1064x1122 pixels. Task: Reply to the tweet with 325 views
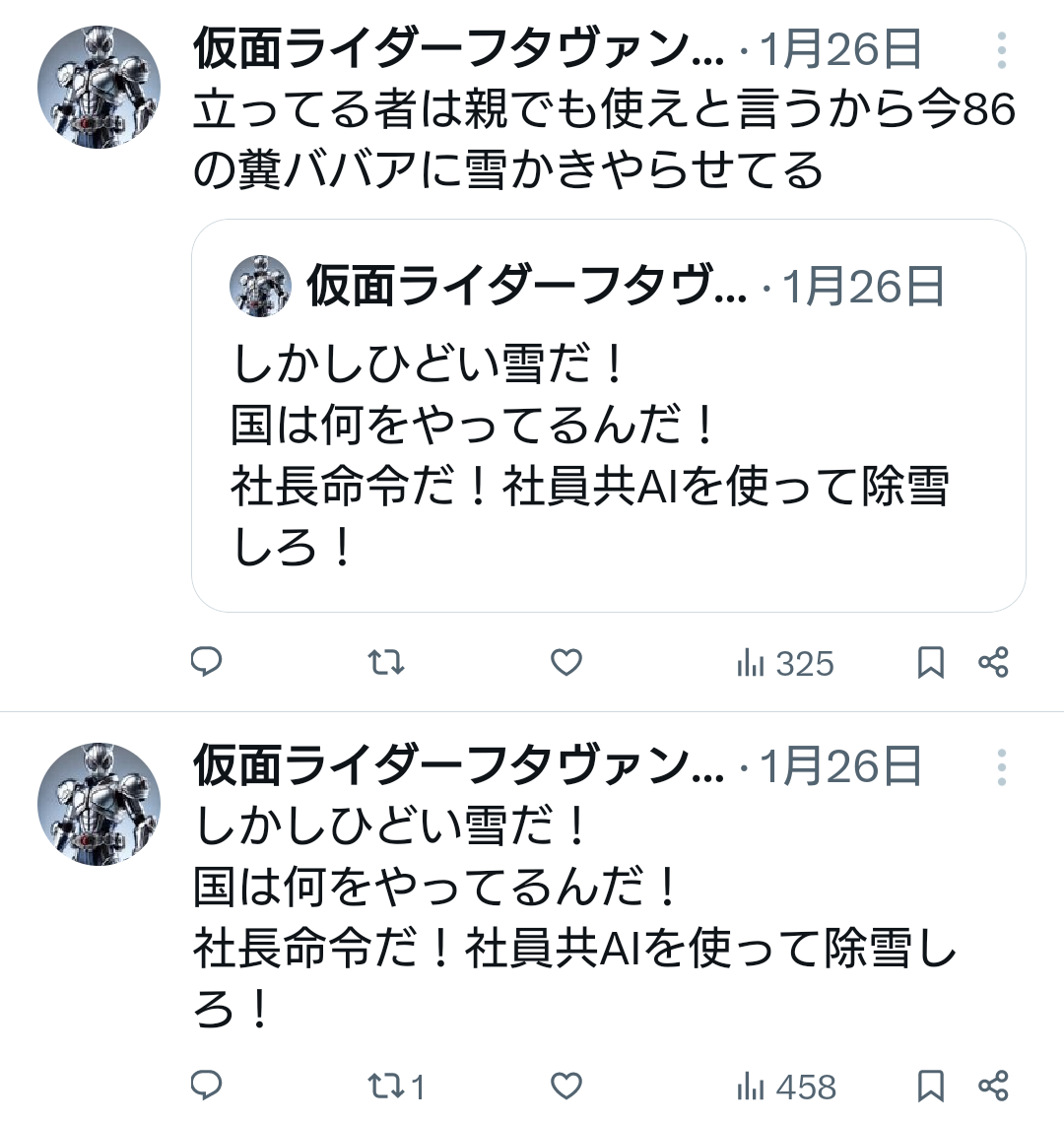click(x=206, y=663)
